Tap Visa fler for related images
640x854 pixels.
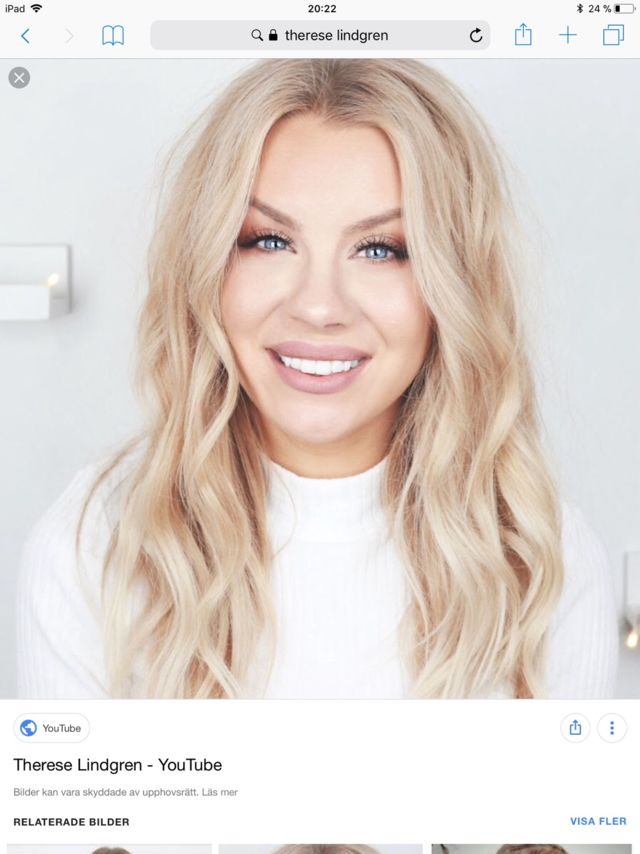point(598,821)
